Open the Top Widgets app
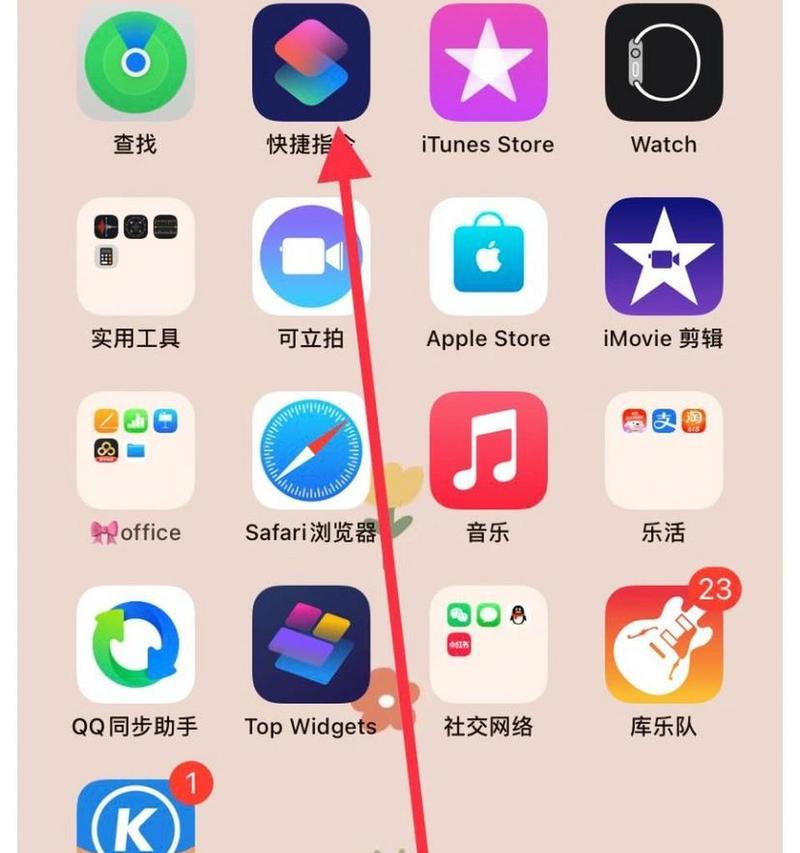The width and height of the screenshot is (800, 853). point(311,644)
